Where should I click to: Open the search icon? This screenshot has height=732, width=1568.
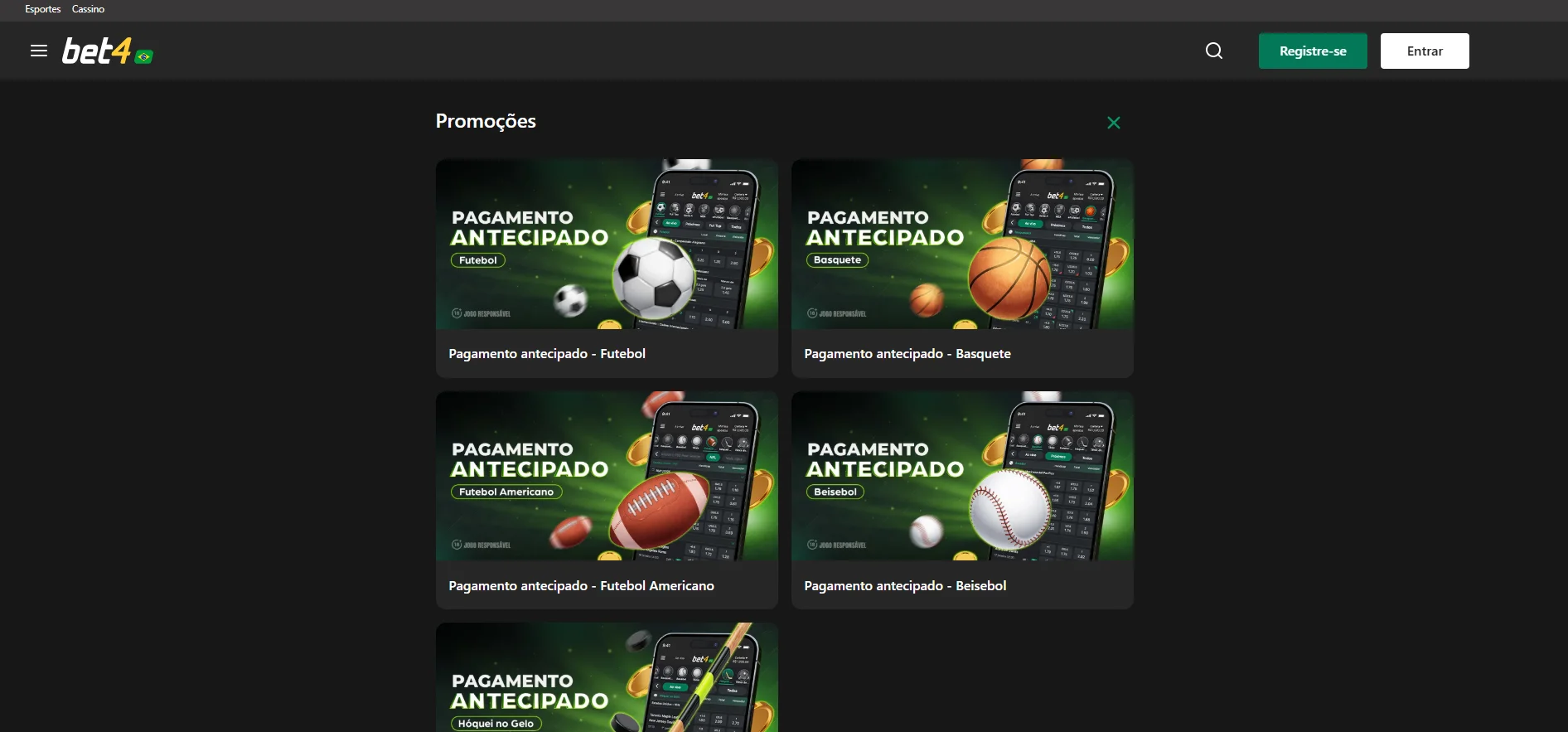point(1214,51)
